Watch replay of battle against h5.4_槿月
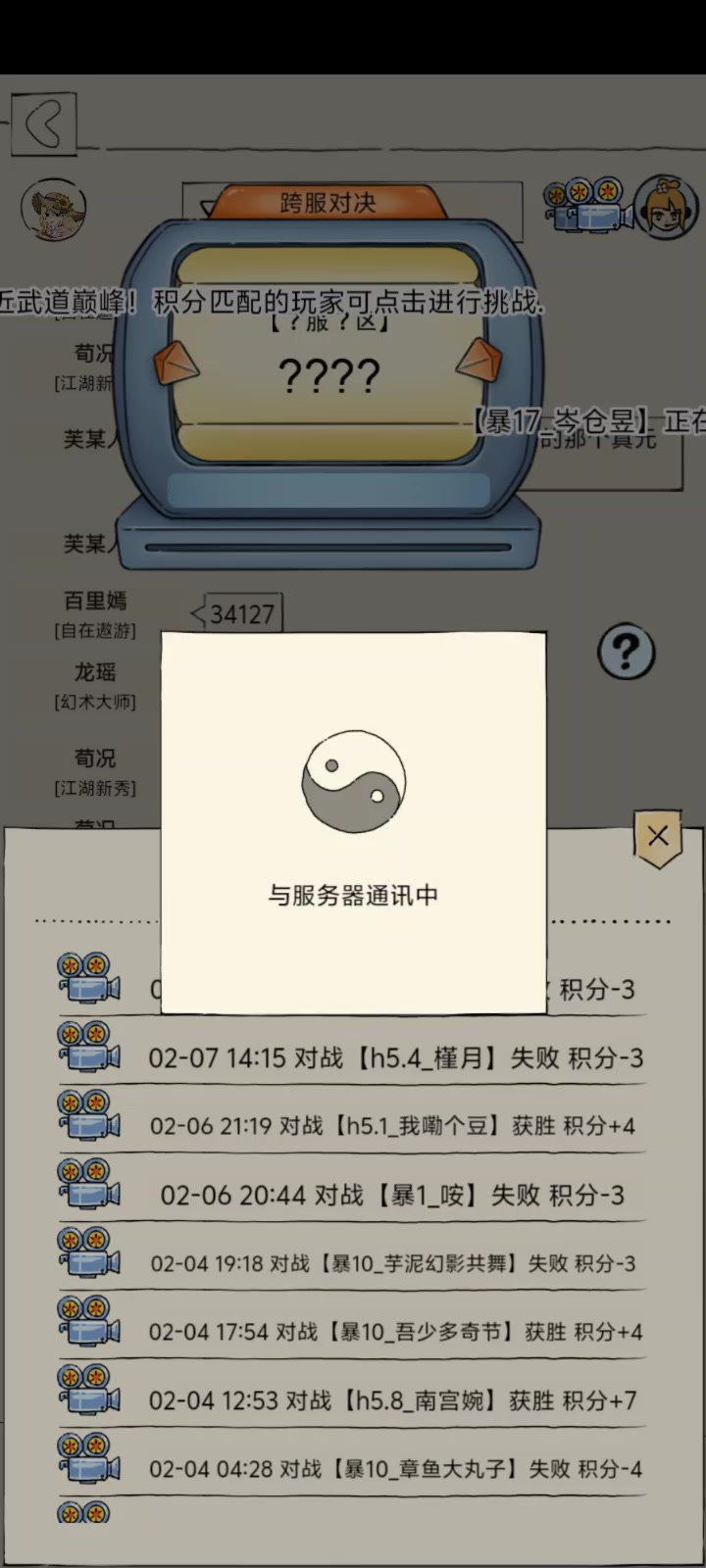 click(x=88, y=1049)
